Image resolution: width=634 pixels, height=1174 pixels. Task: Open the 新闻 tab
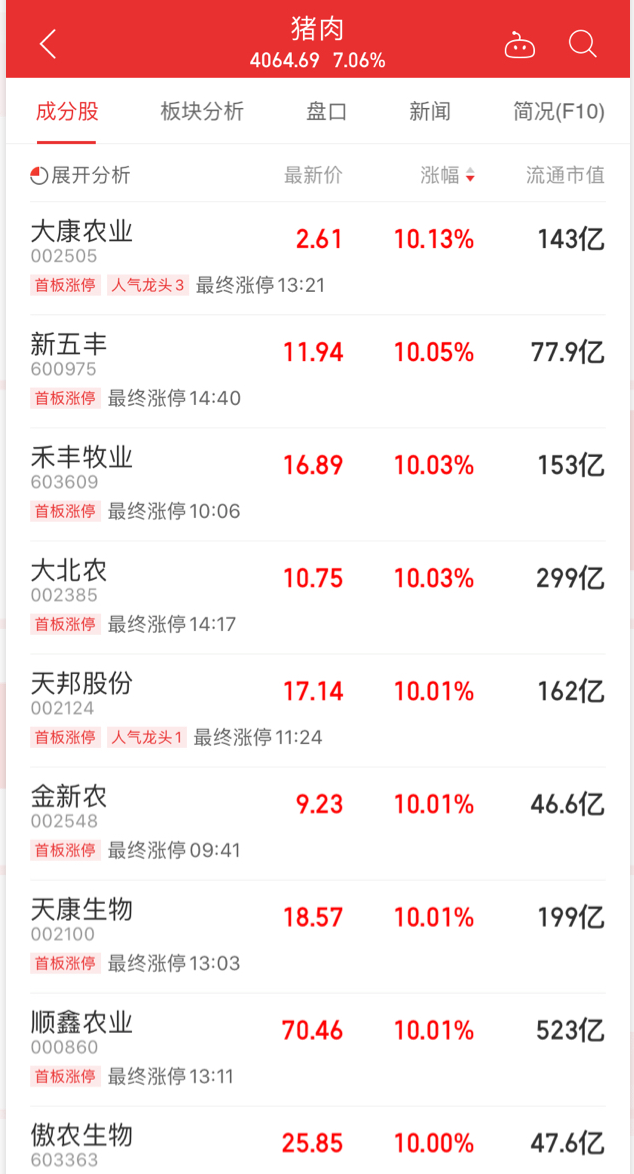pyautogui.click(x=430, y=111)
